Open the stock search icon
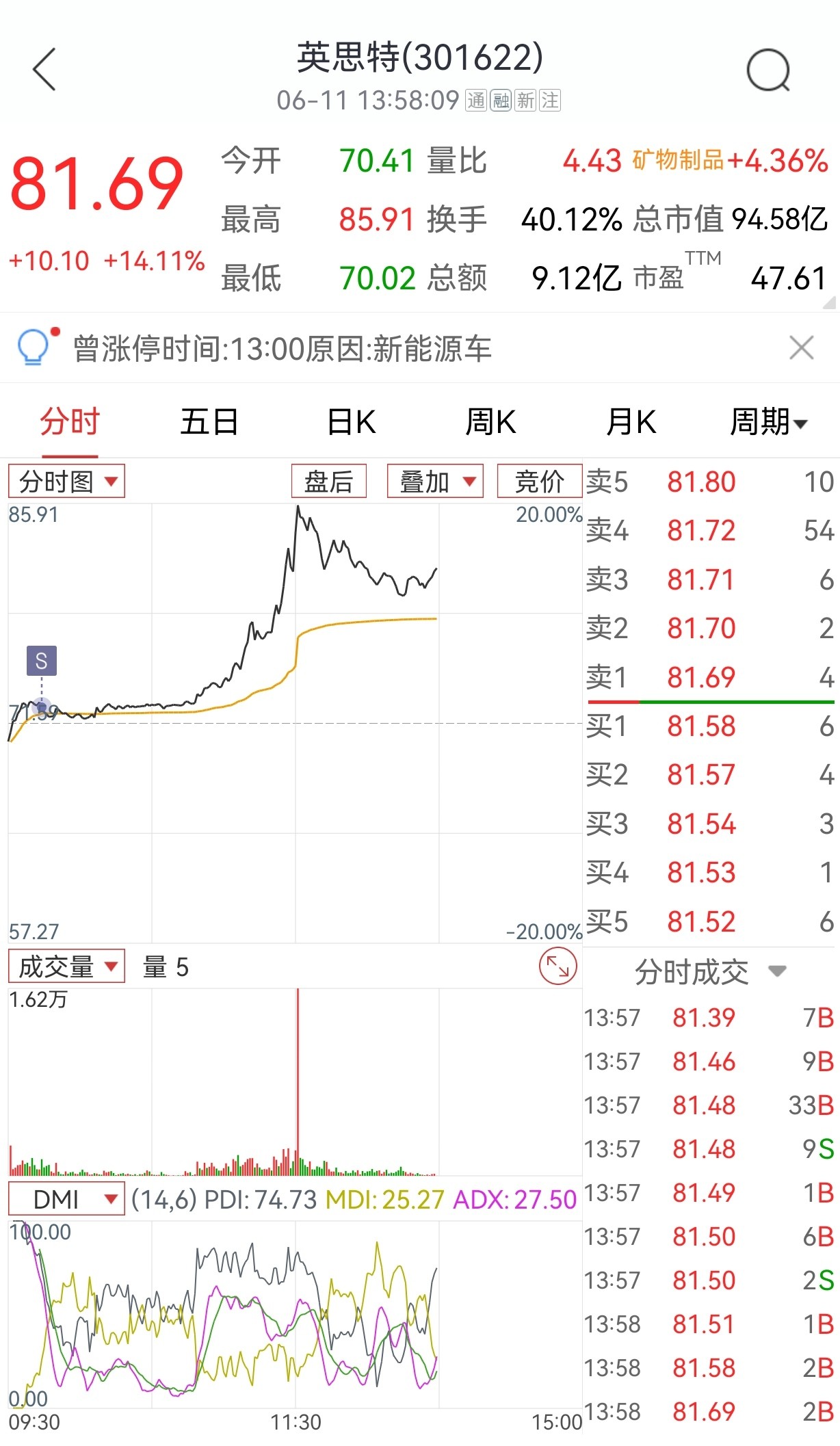The image size is (840, 1446). click(x=768, y=70)
